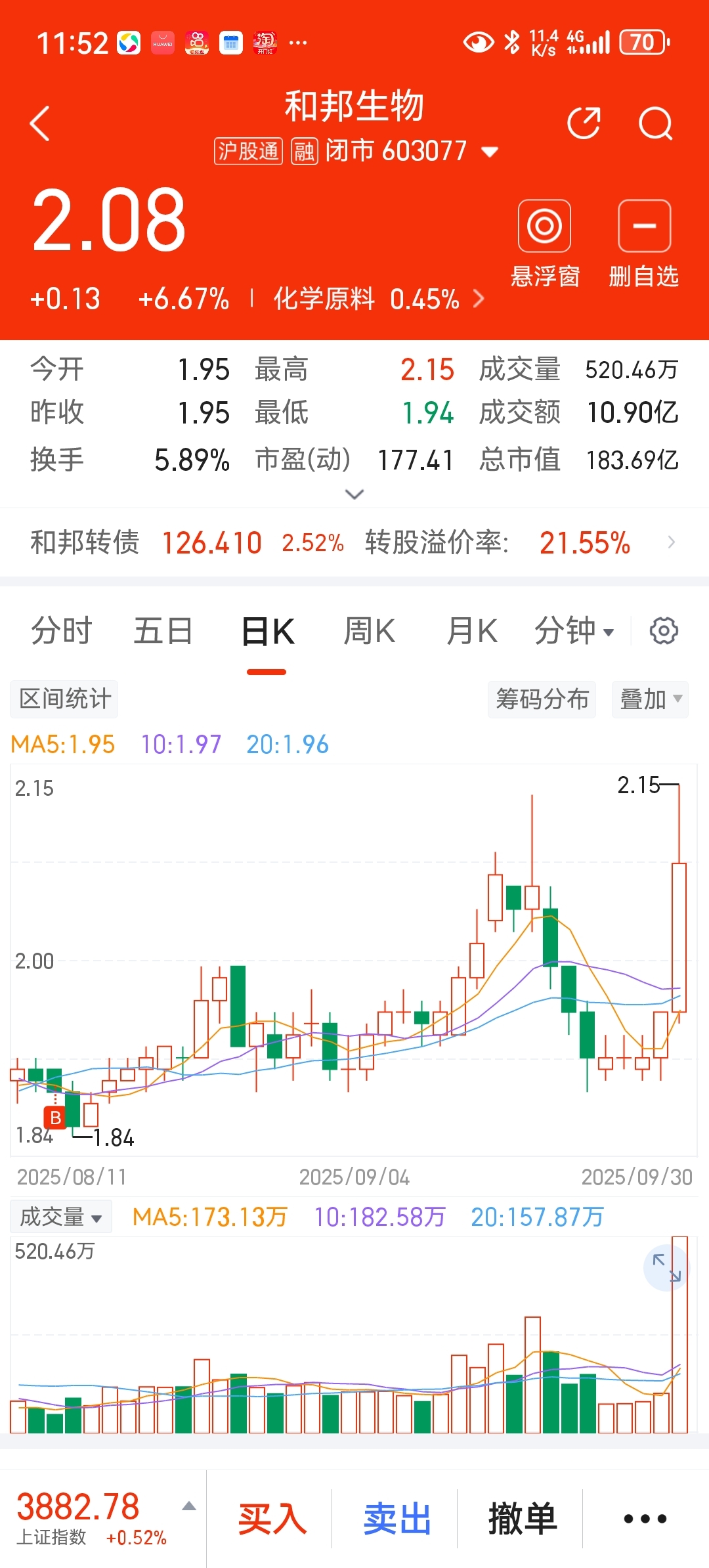Tap 买入 to buy the stock
Image resolution: width=709 pixels, height=1568 pixels.
coord(272,1519)
